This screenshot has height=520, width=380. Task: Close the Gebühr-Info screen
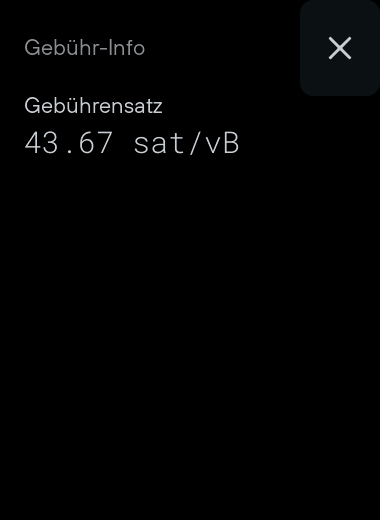[x=340, y=48]
